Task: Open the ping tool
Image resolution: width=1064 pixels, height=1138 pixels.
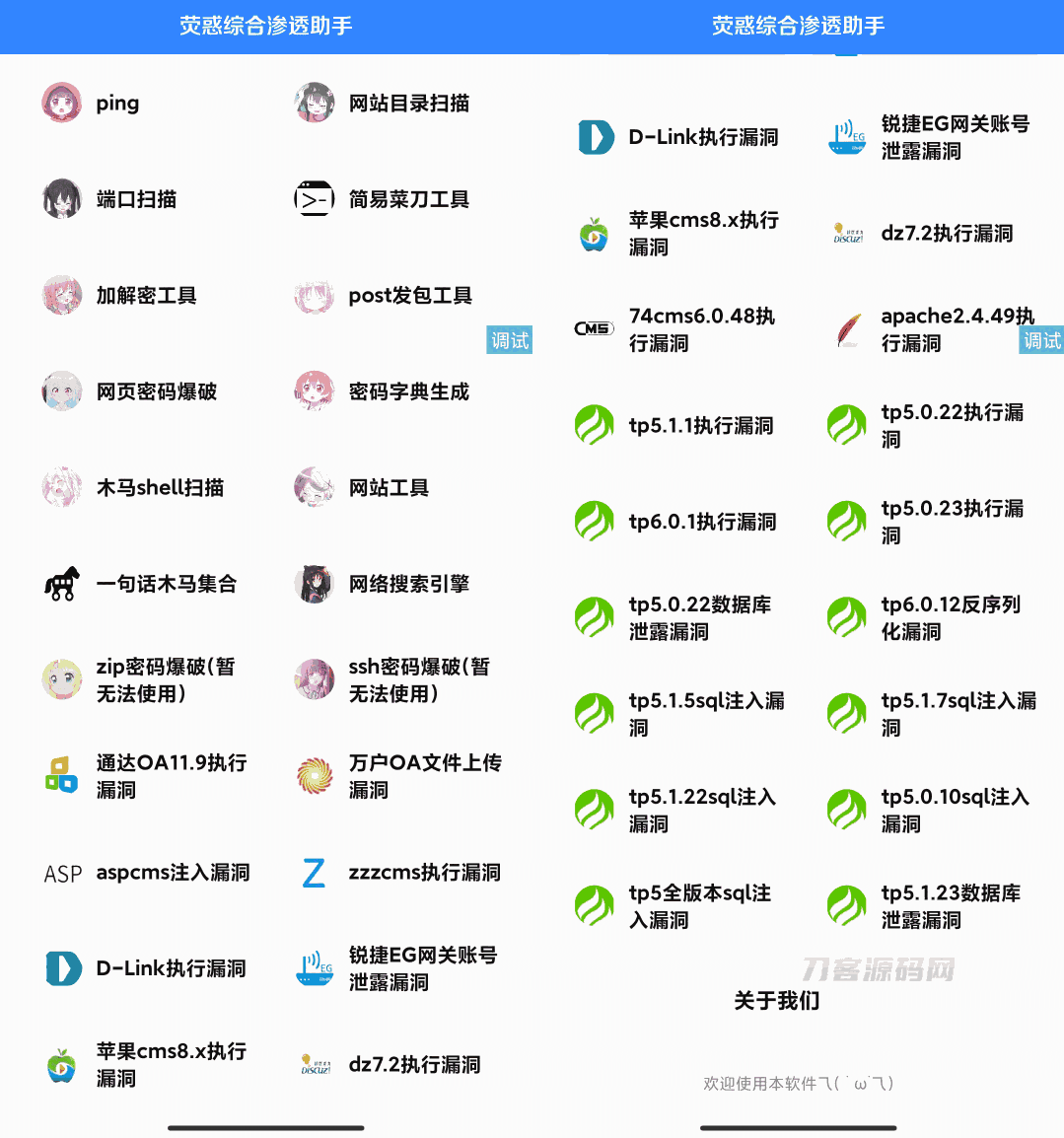Action: [116, 104]
